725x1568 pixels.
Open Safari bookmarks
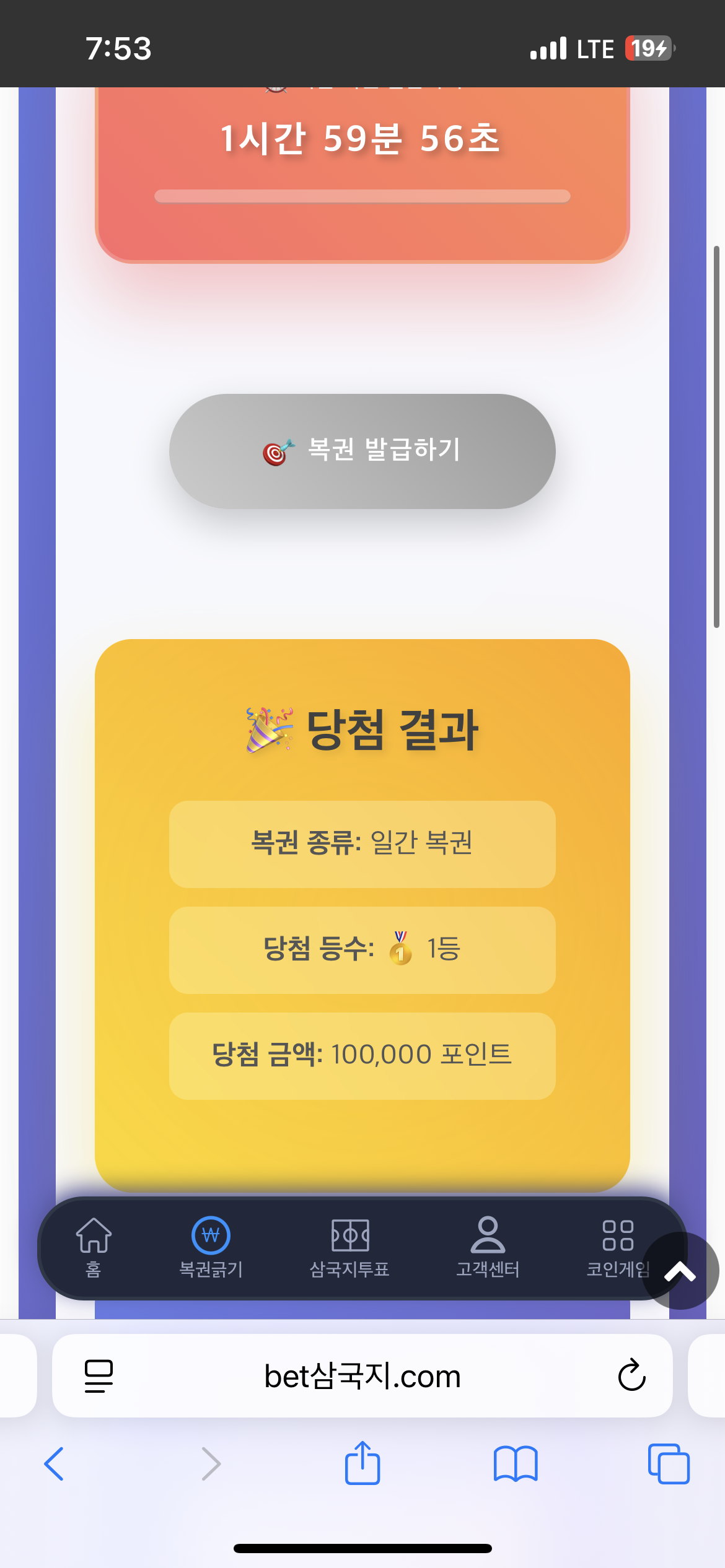click(515, 1464)
